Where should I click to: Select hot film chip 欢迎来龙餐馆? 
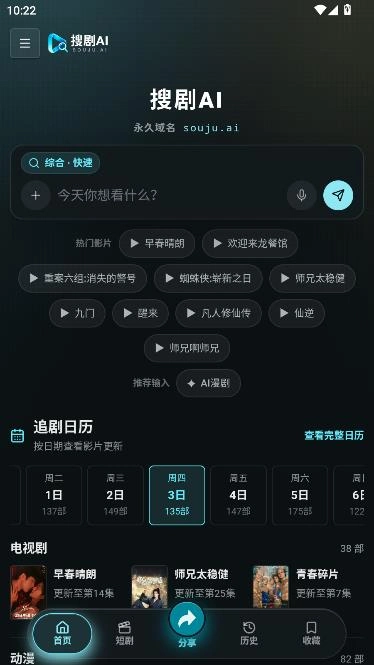250,243
